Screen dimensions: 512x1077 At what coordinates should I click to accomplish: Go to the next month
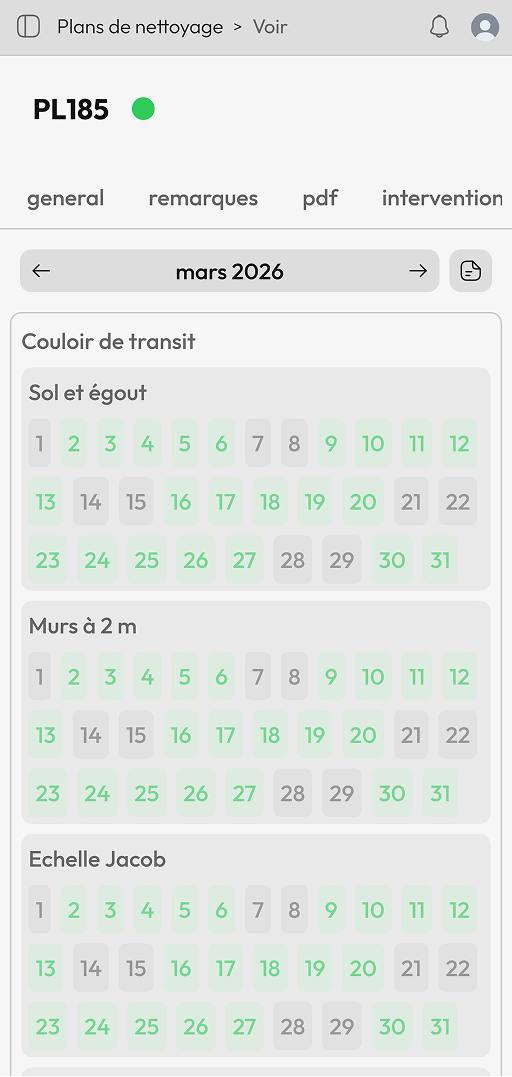point(418,271)
